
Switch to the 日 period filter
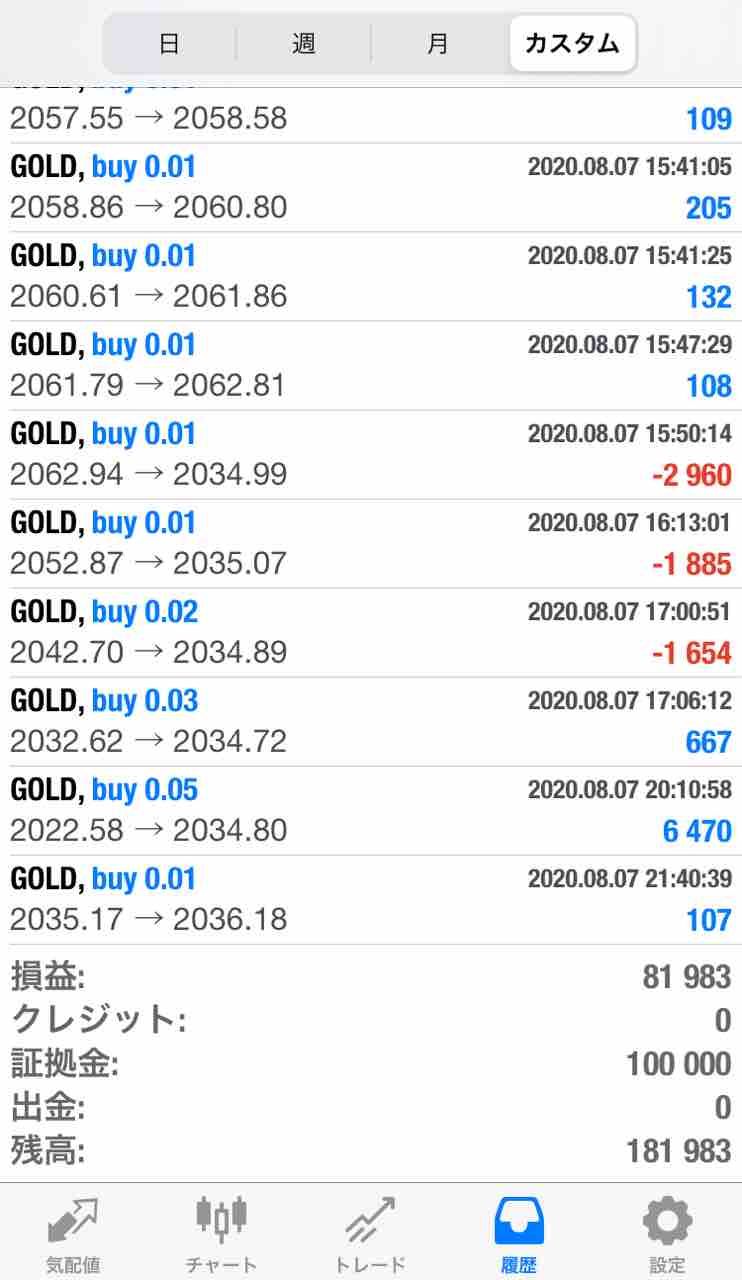click(x=169, y=44)
